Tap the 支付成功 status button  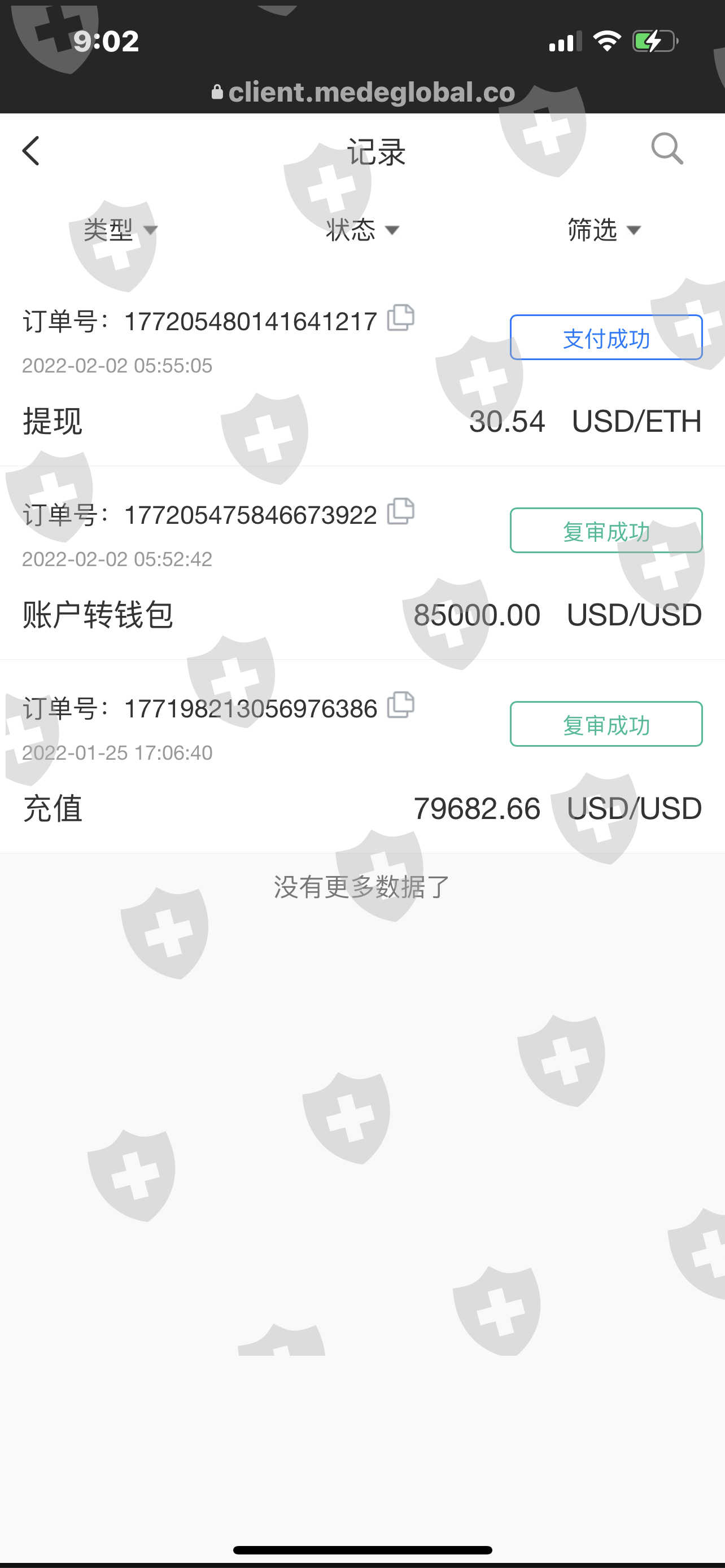click(x=606, y=337)
